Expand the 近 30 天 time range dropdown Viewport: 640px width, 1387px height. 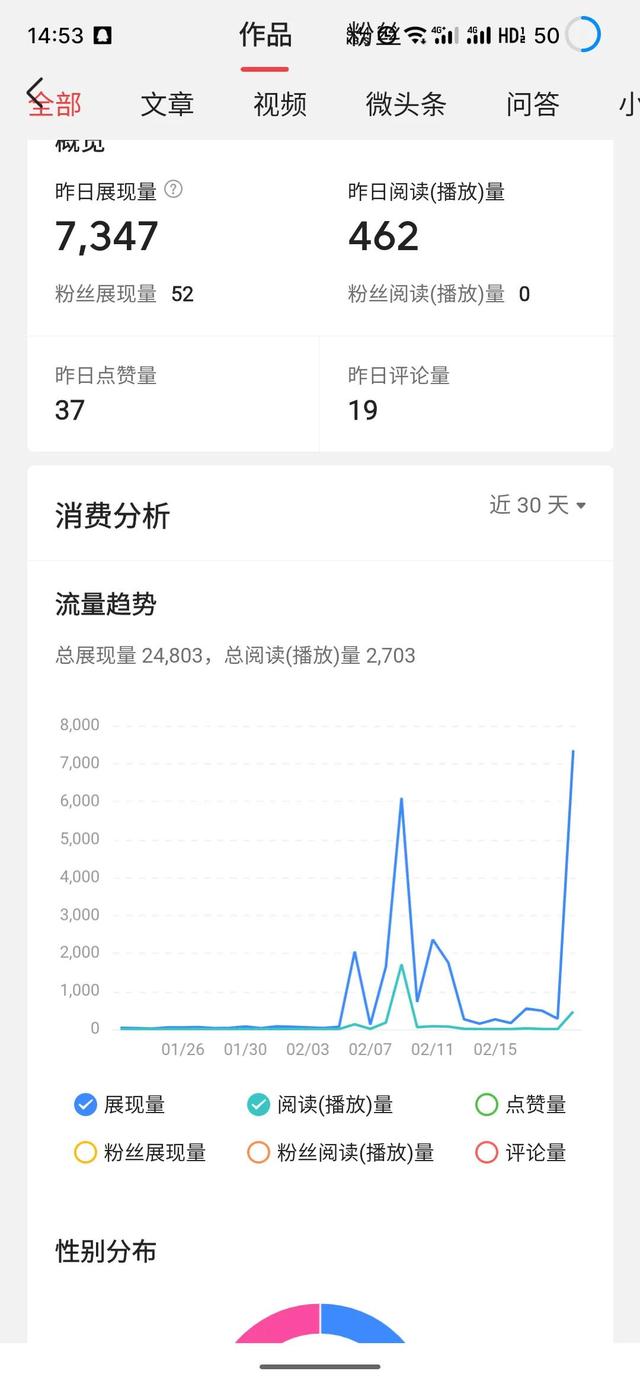click(537, 505)
